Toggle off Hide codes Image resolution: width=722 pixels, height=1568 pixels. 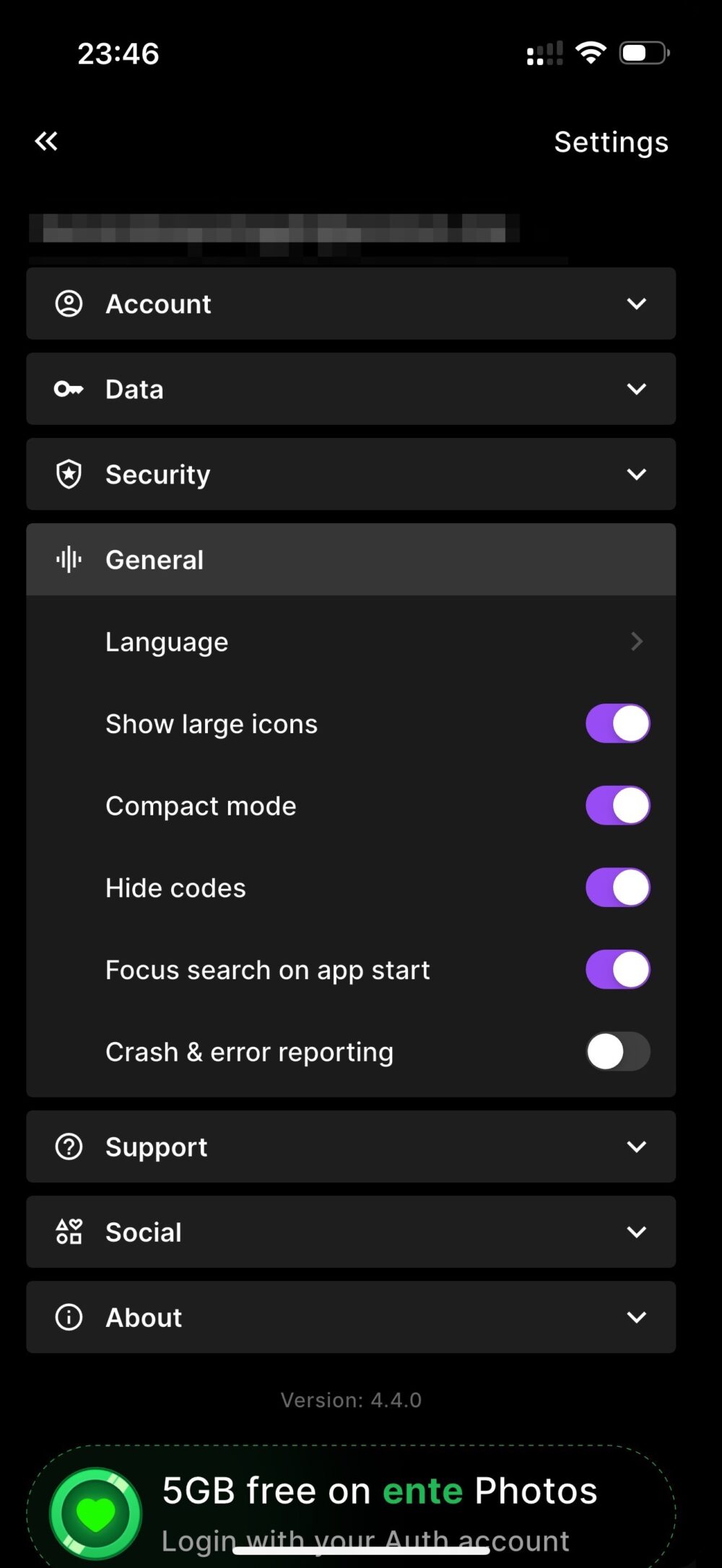pyautogui.click(x=617, y=888)
